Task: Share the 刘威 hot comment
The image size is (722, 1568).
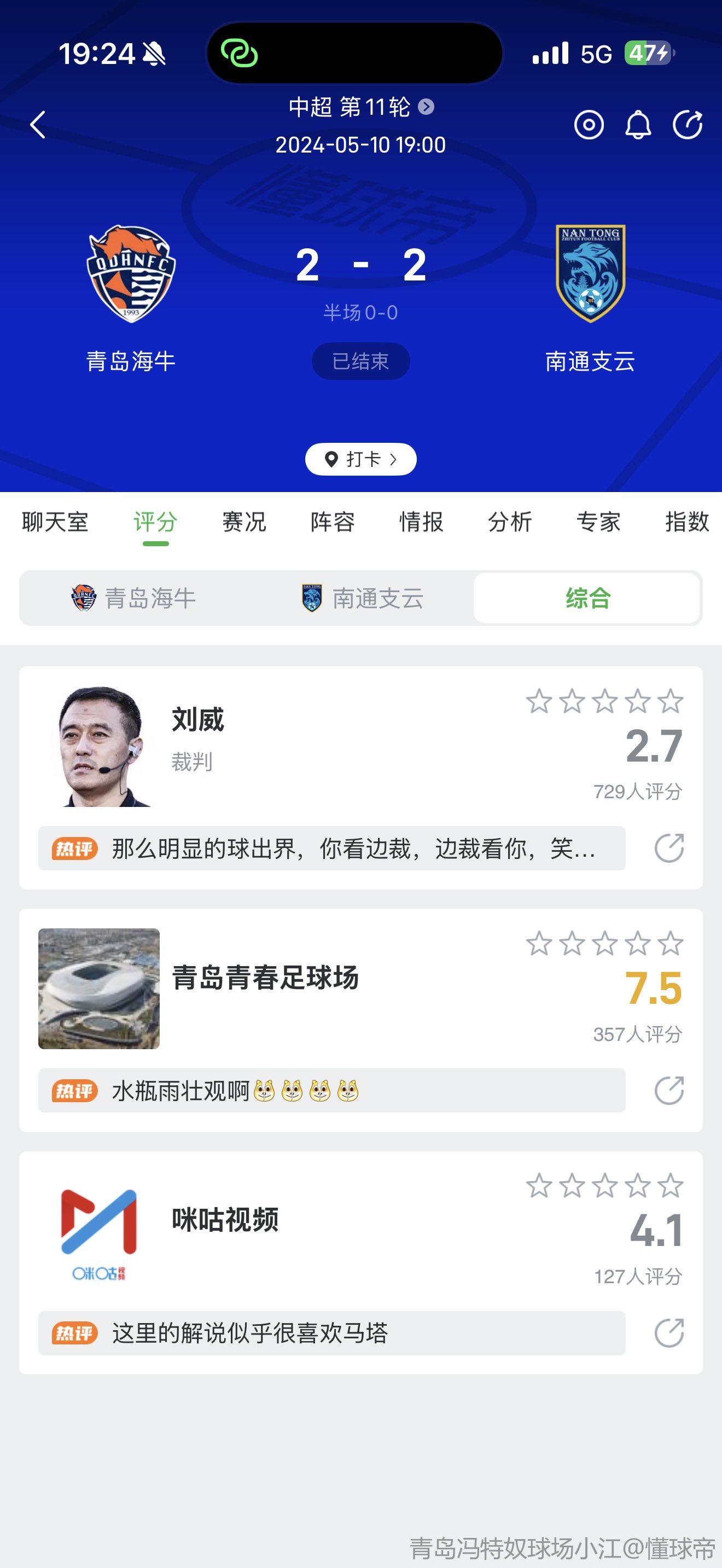Action: click(x=669, y=848)
